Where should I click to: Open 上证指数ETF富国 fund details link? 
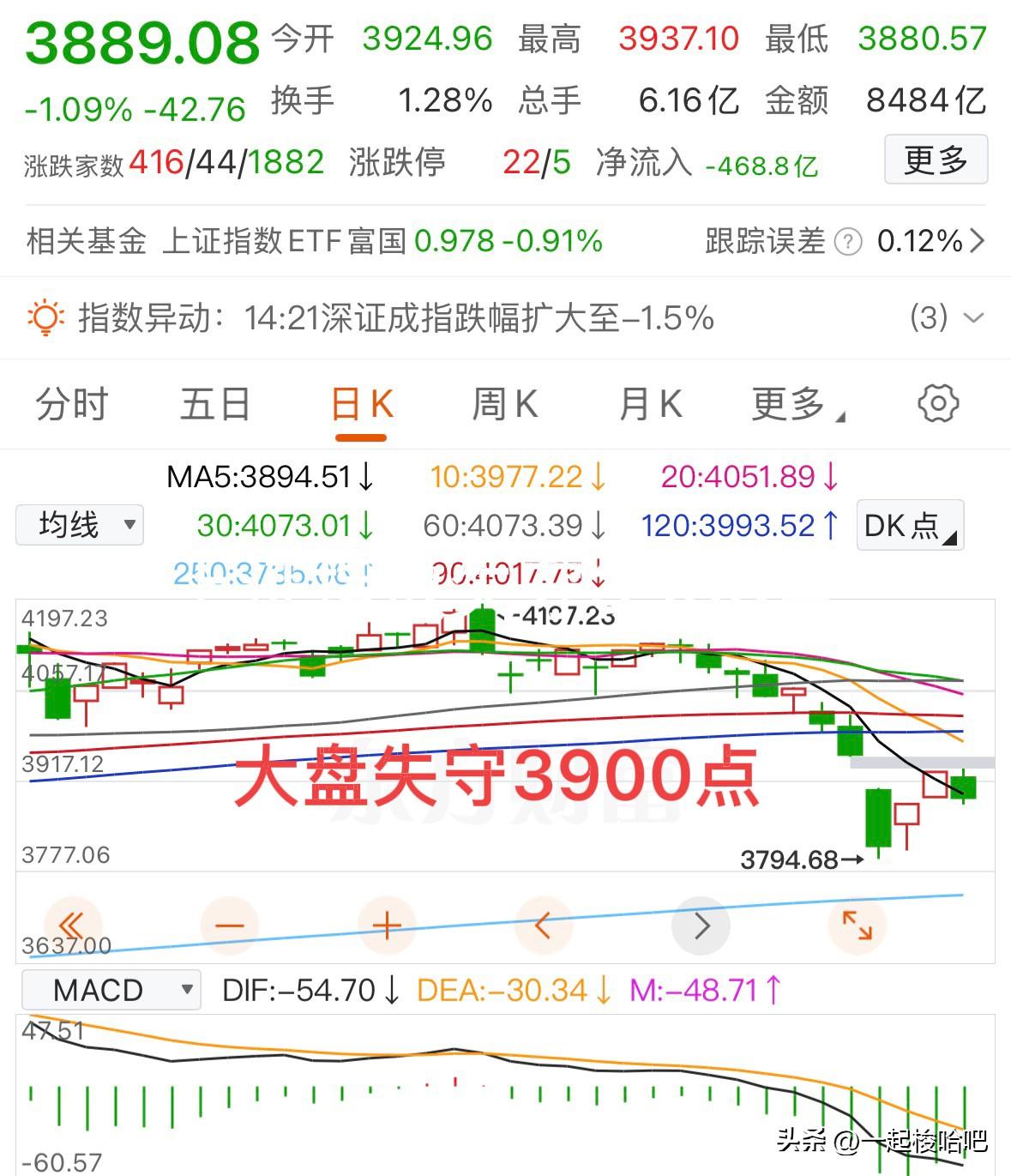[292, 241]
